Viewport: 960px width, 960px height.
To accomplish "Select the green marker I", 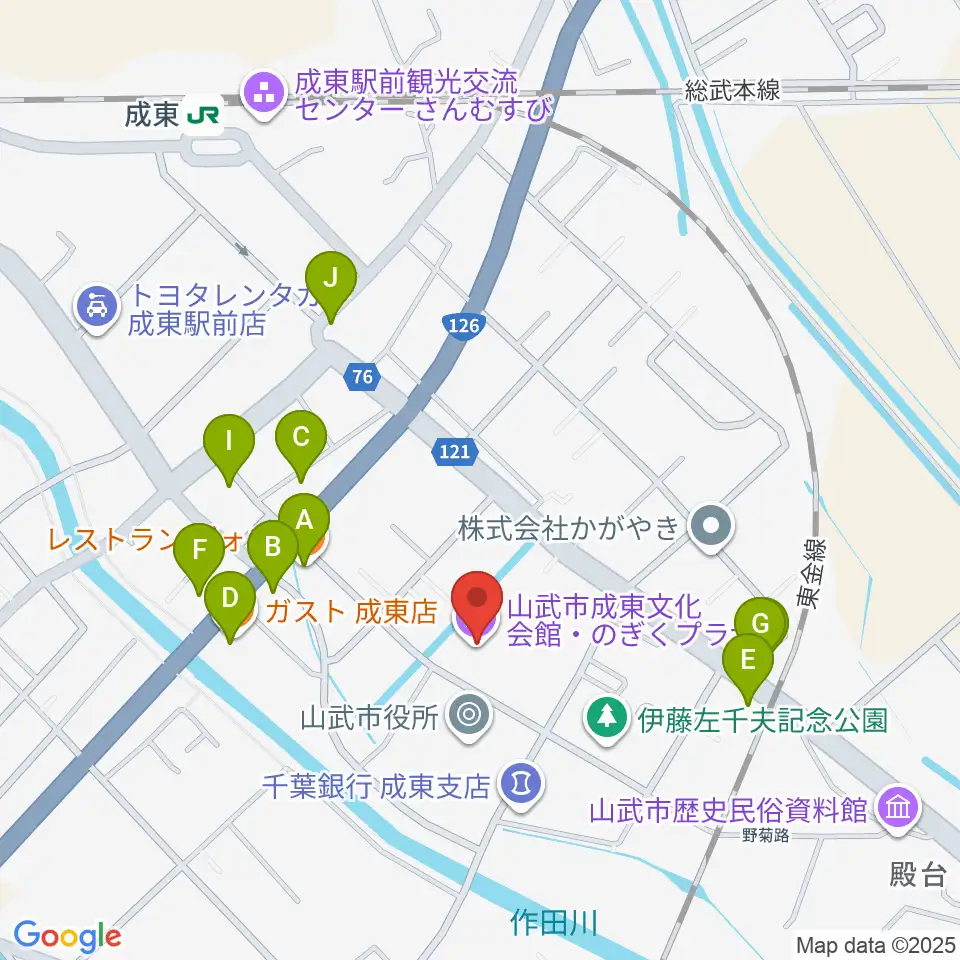I will pos(229,450).
